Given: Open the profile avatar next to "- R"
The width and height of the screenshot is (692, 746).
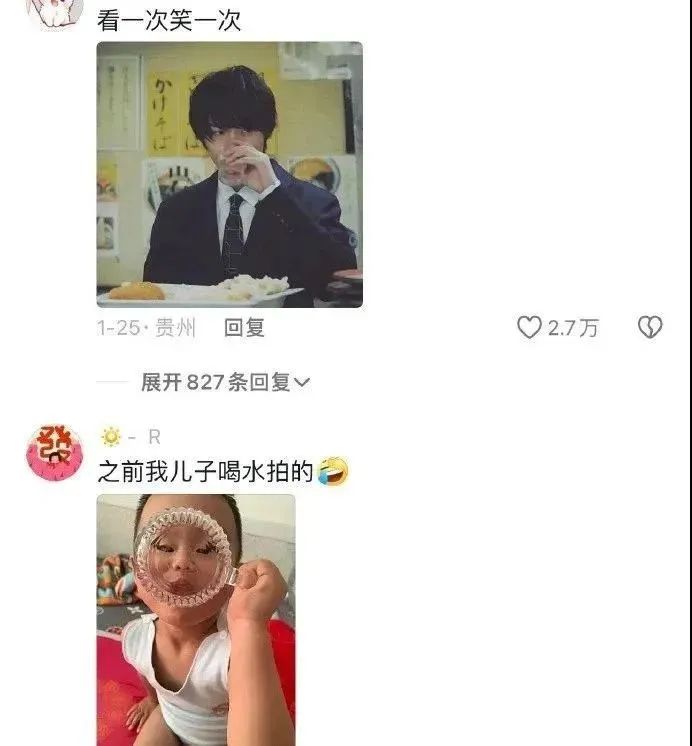Looking at the screenshot, I should (54, 453).
